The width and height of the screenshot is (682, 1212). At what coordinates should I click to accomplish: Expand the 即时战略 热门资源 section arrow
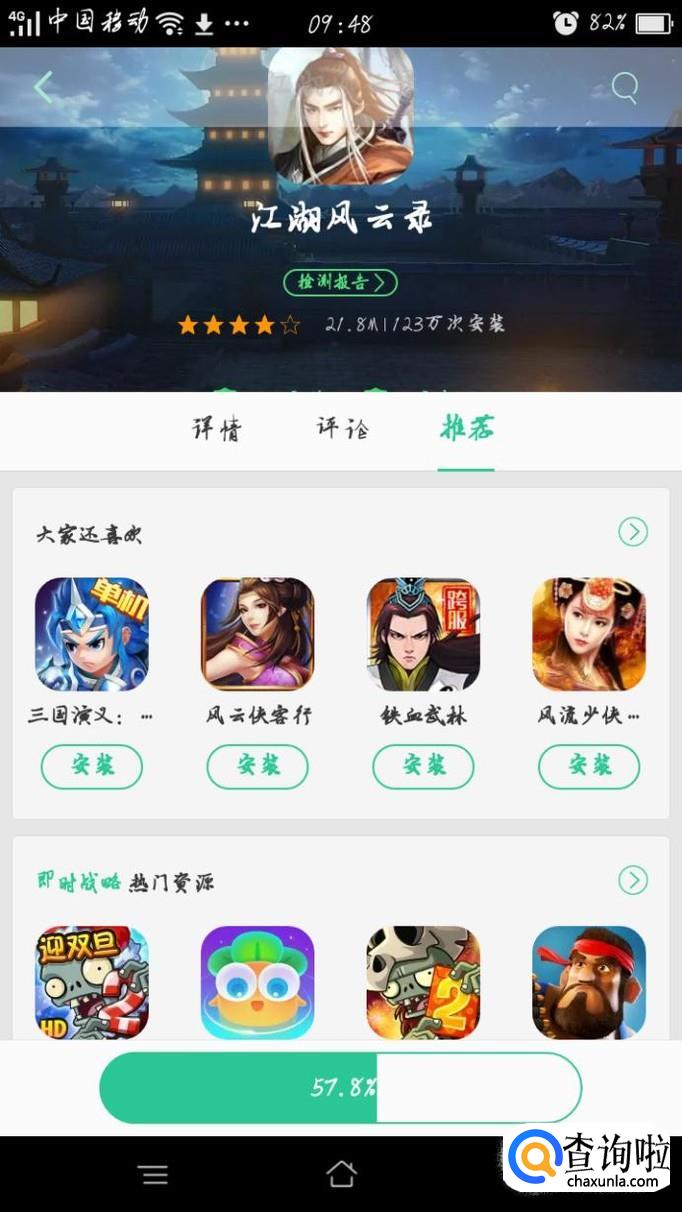tap(633, 880)
